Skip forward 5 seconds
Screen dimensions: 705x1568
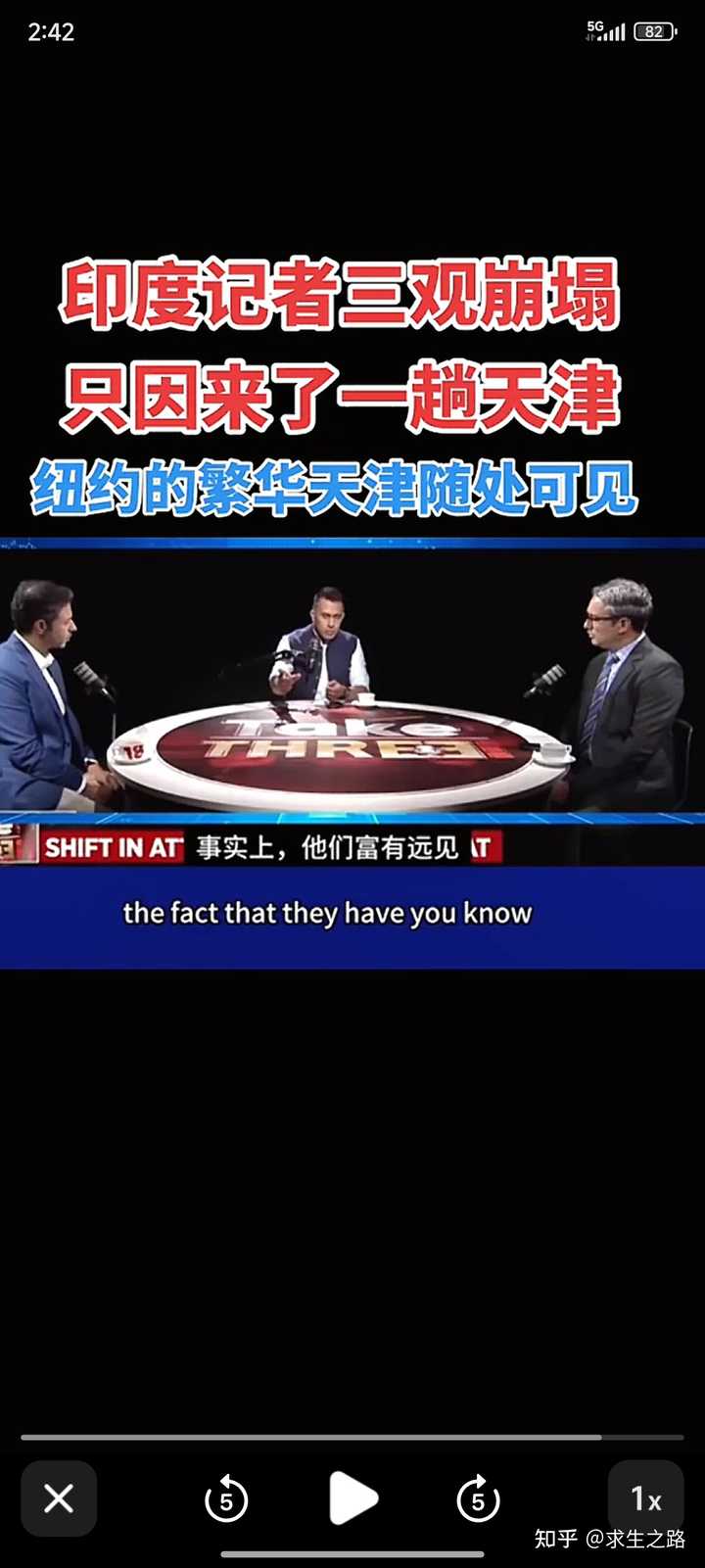(x=478, y=1499)
